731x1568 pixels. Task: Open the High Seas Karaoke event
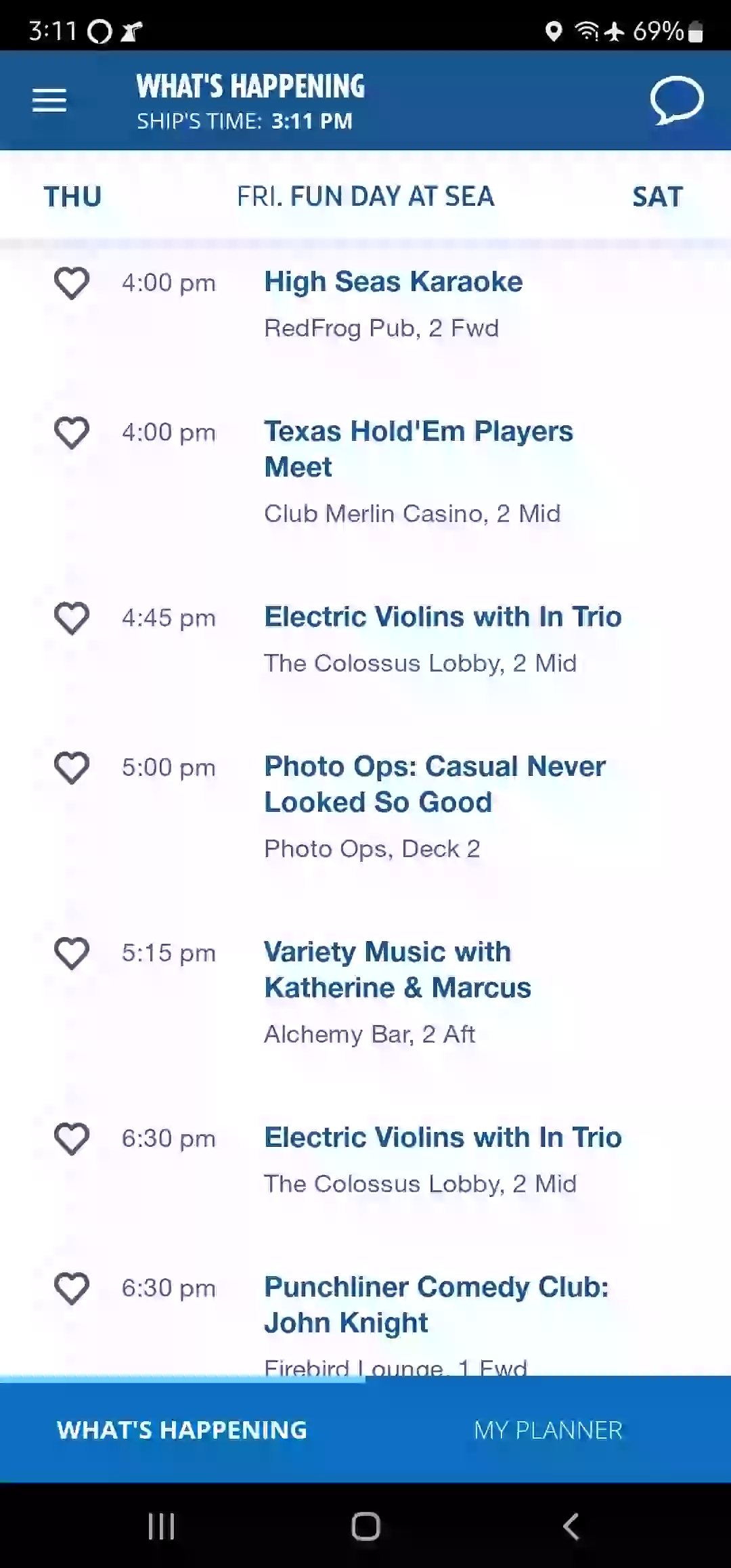pyautogui.click(x=393, y=282)
